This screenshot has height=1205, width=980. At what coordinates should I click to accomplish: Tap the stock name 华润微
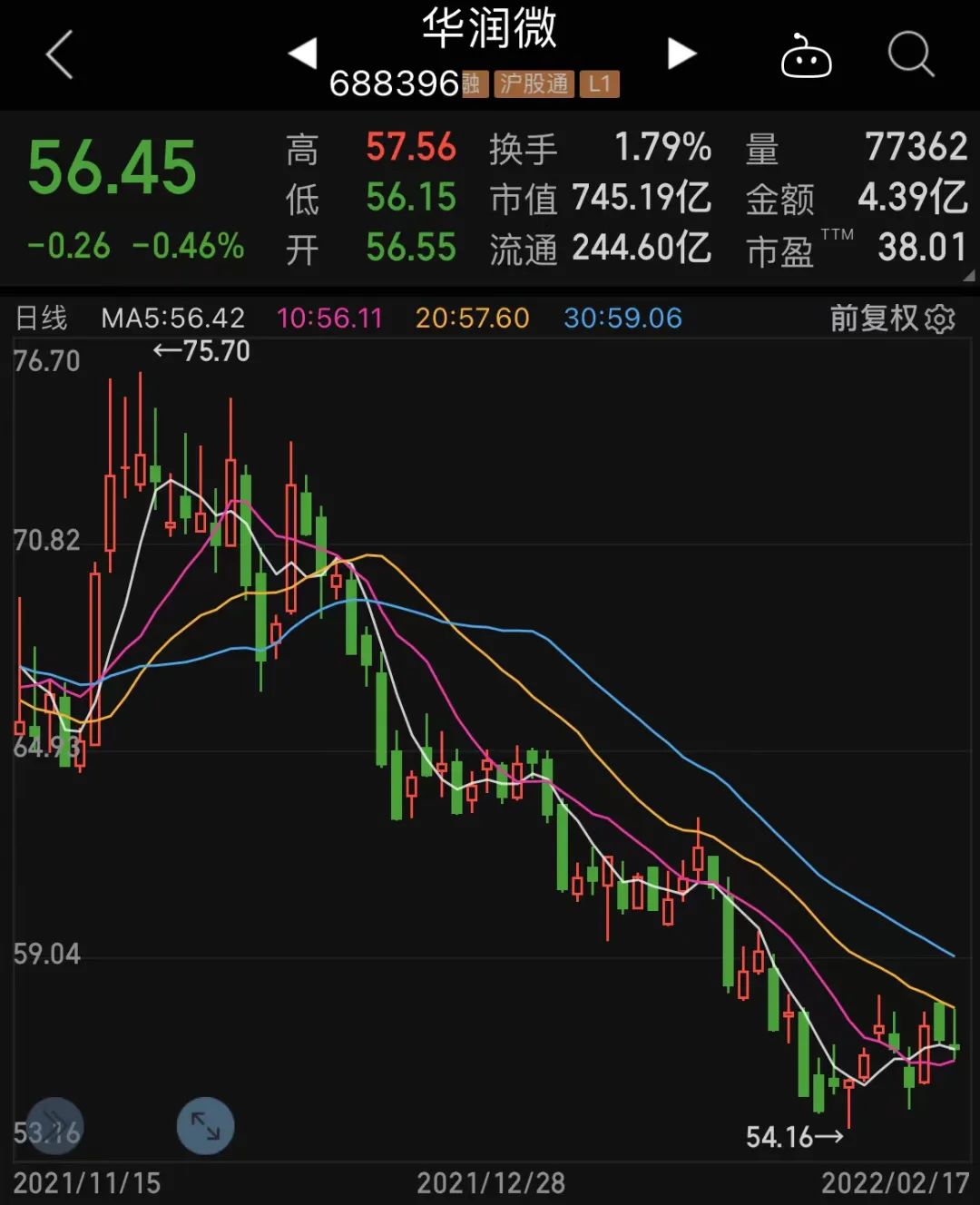pyautogui.click(x=490, y=29)
